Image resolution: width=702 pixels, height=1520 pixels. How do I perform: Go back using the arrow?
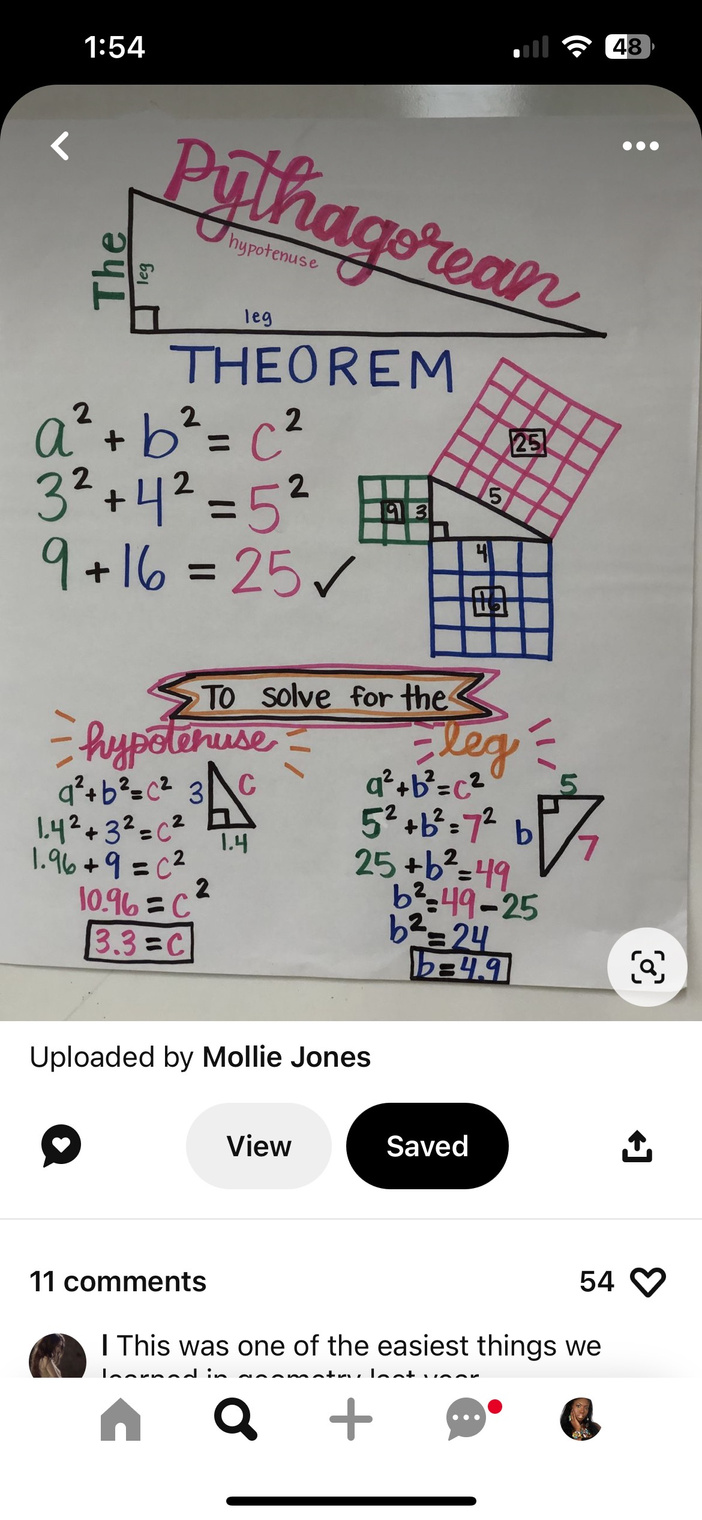61,146
